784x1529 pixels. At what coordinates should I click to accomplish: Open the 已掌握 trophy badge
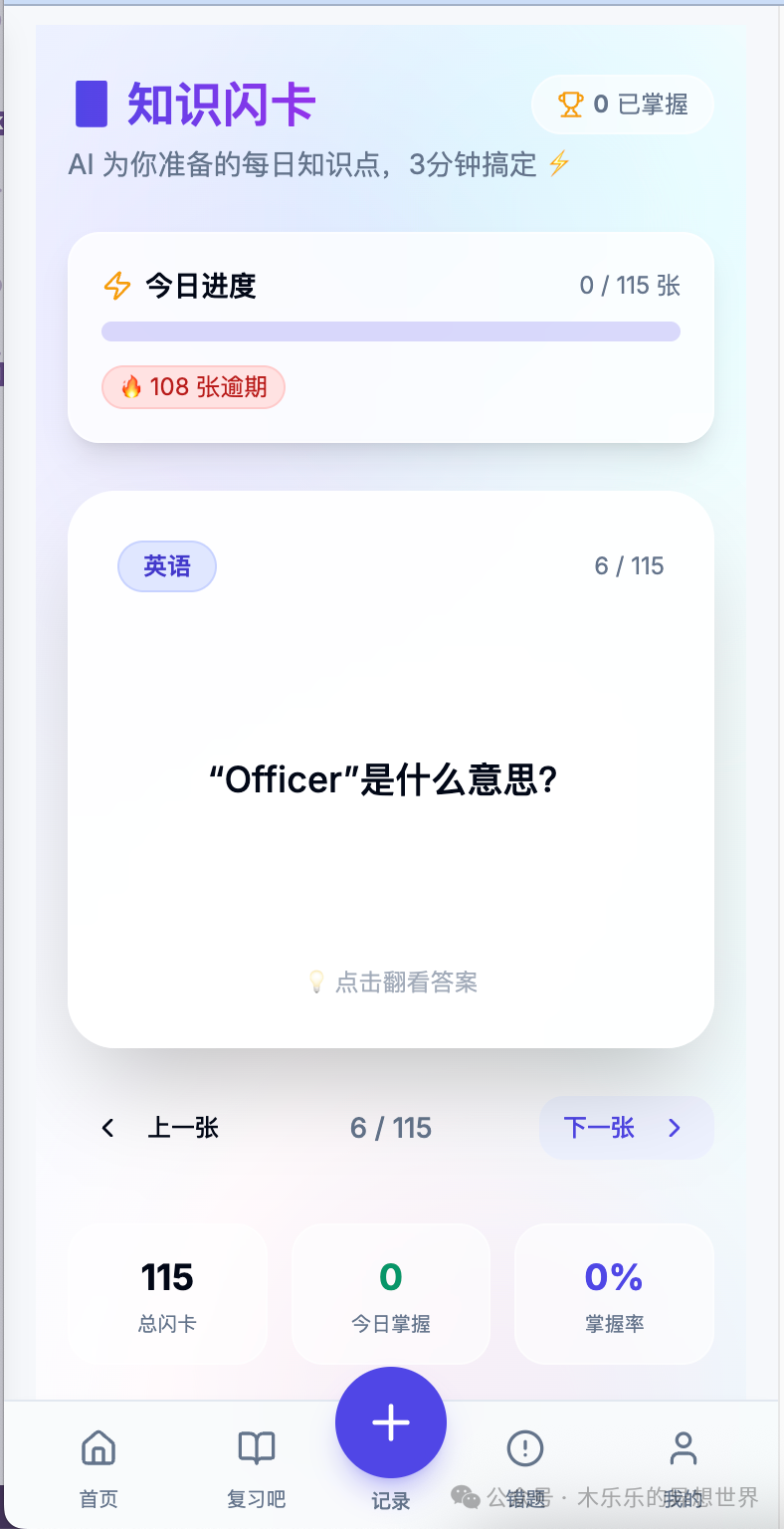(x=623, y=105)
